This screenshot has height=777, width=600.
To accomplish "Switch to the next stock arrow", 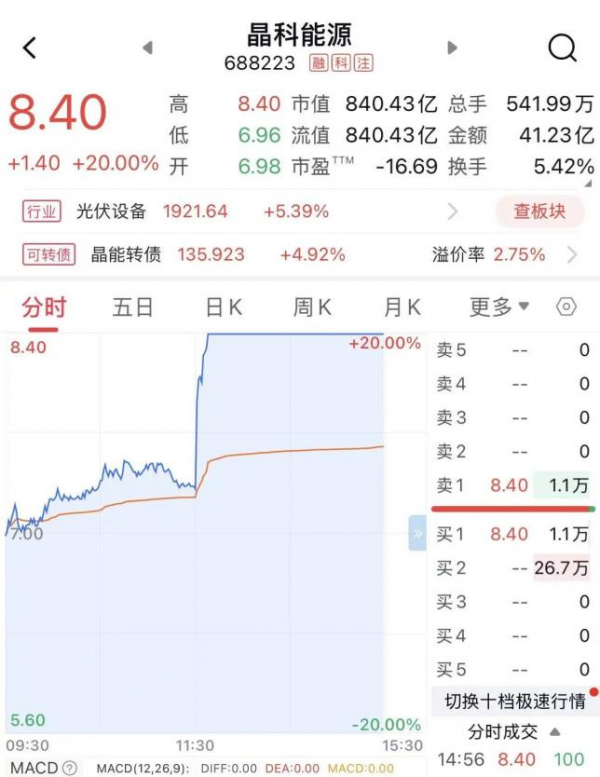I will click(452, 47).
